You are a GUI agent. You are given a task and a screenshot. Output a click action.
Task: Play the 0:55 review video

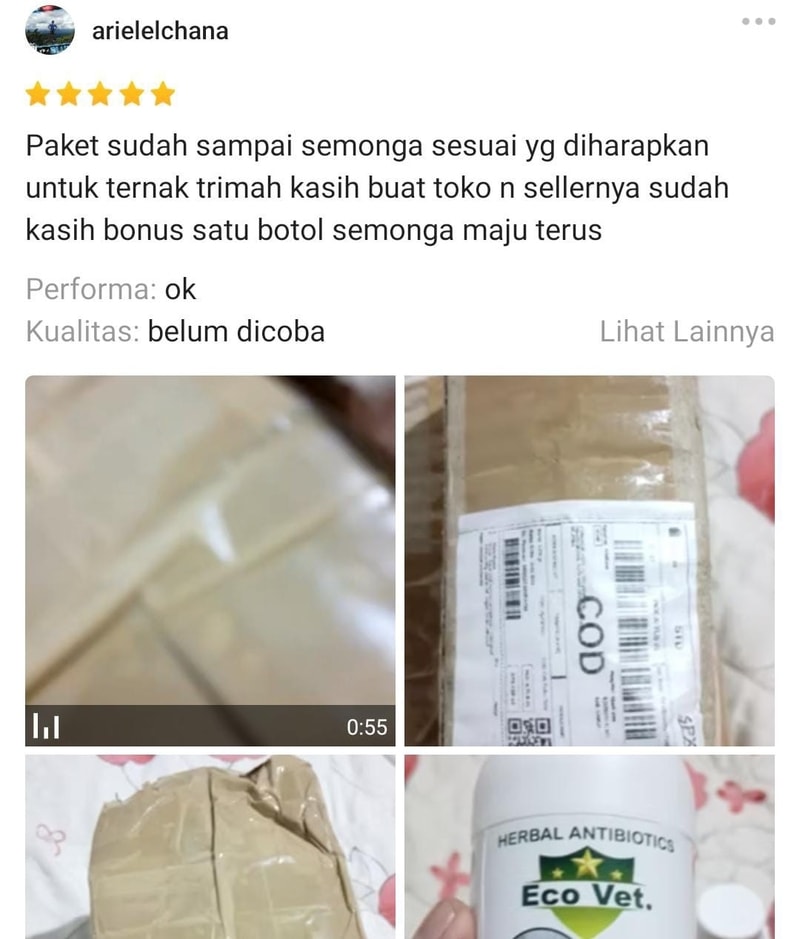(x=210, y=560)
